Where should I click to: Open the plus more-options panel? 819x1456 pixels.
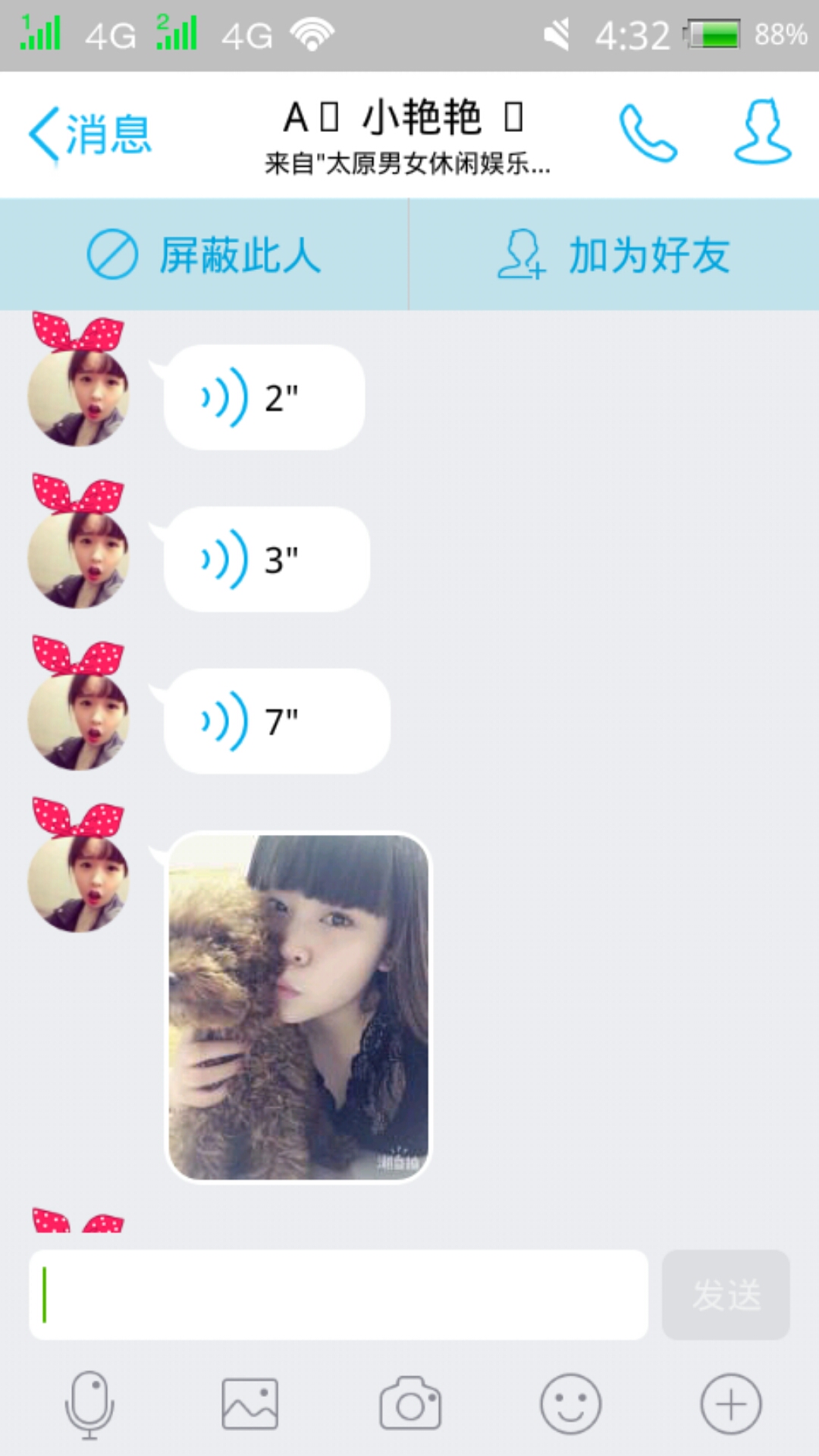coord(730,1404)
